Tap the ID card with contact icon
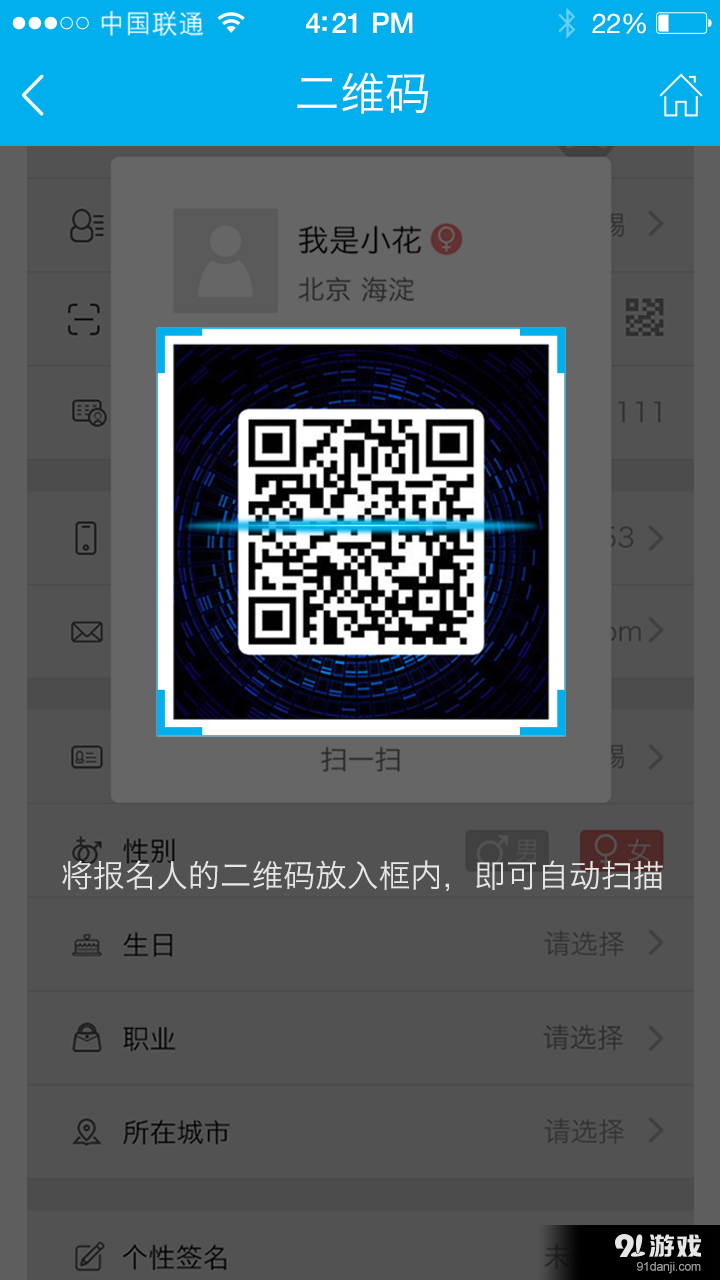This screenshot has width=720, height=1280. [x=90, y=412]
